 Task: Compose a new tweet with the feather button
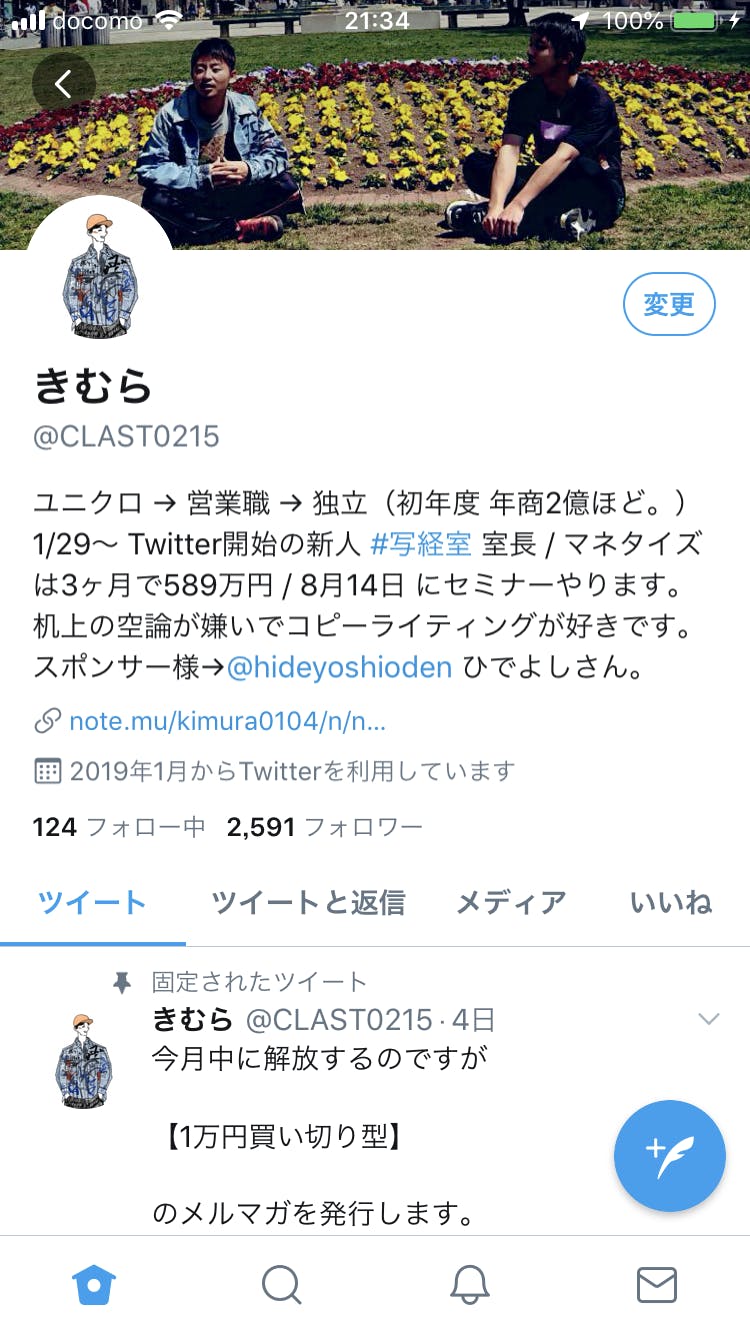coord(669,1155)
